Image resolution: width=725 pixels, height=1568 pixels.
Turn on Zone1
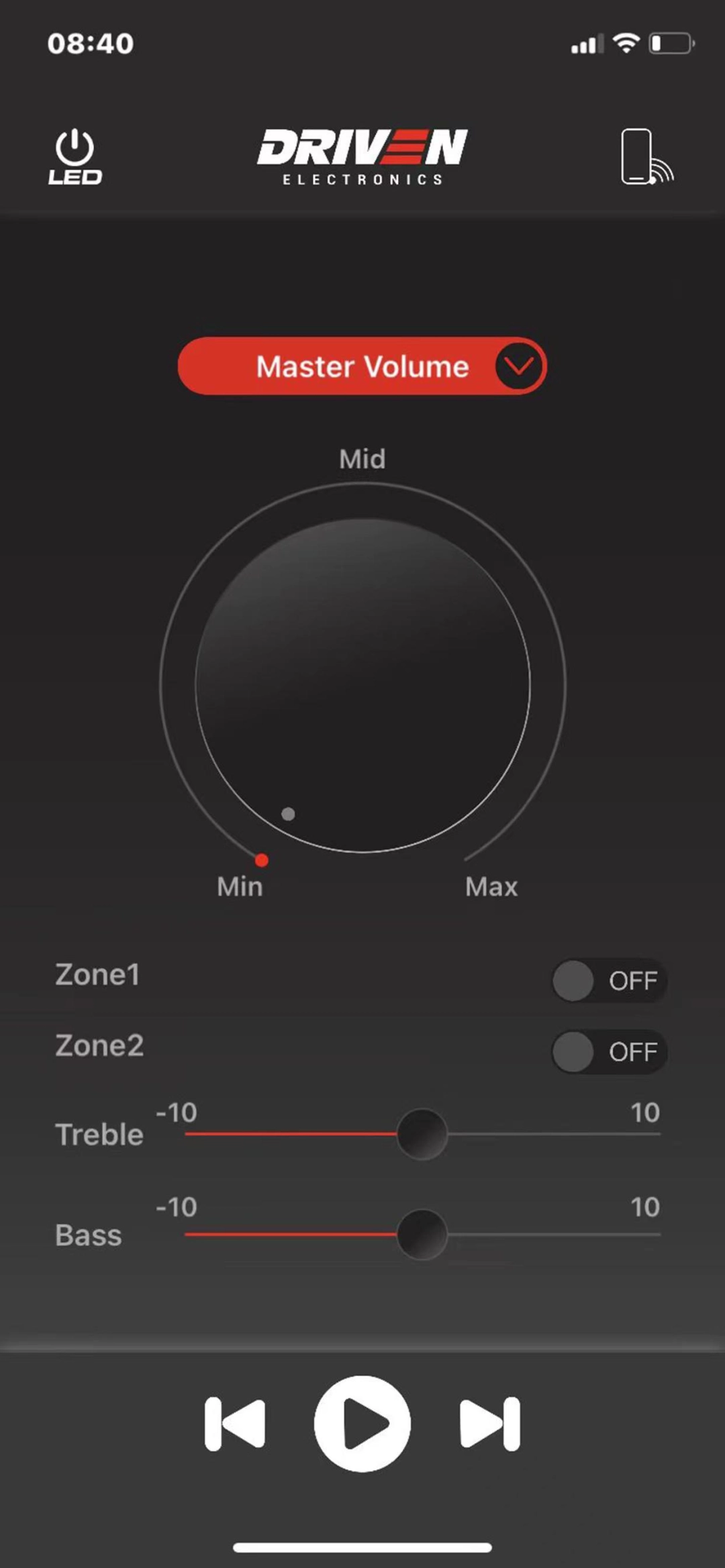coord(608,980)
